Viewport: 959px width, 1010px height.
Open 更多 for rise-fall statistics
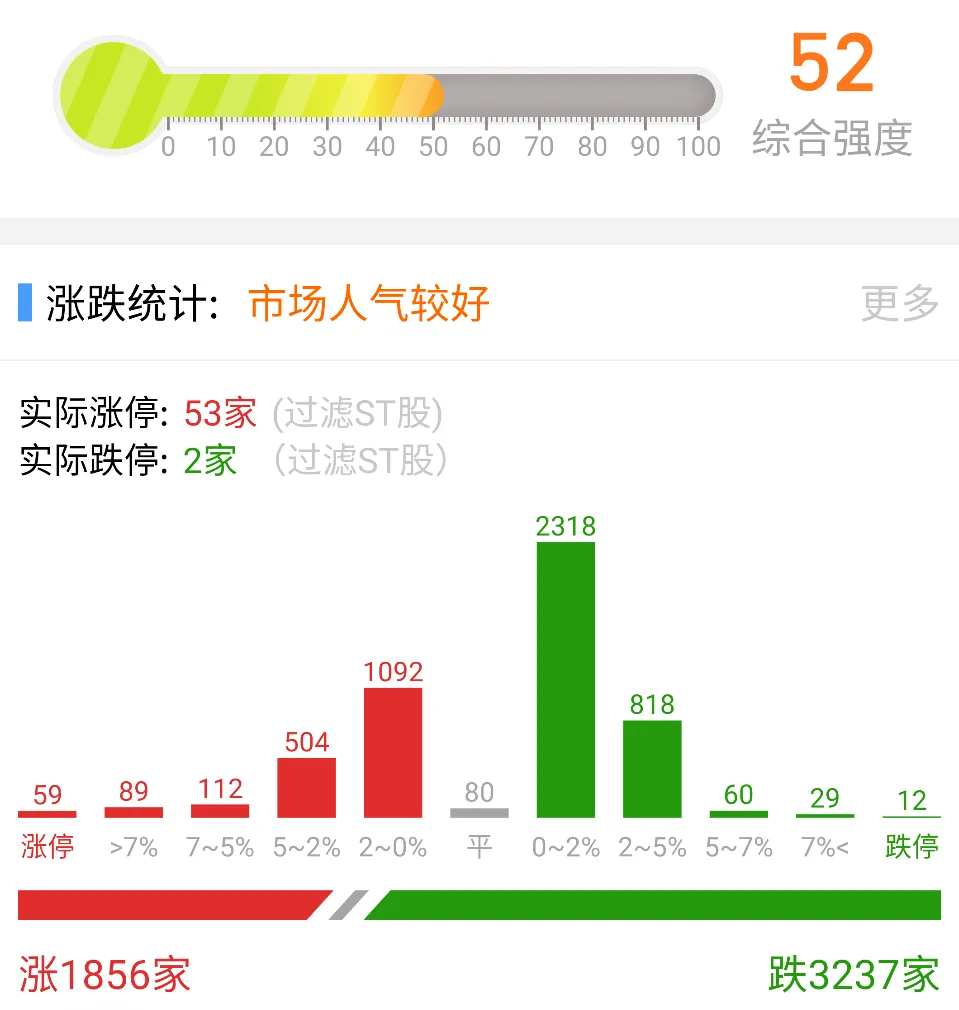coord(900,303)
